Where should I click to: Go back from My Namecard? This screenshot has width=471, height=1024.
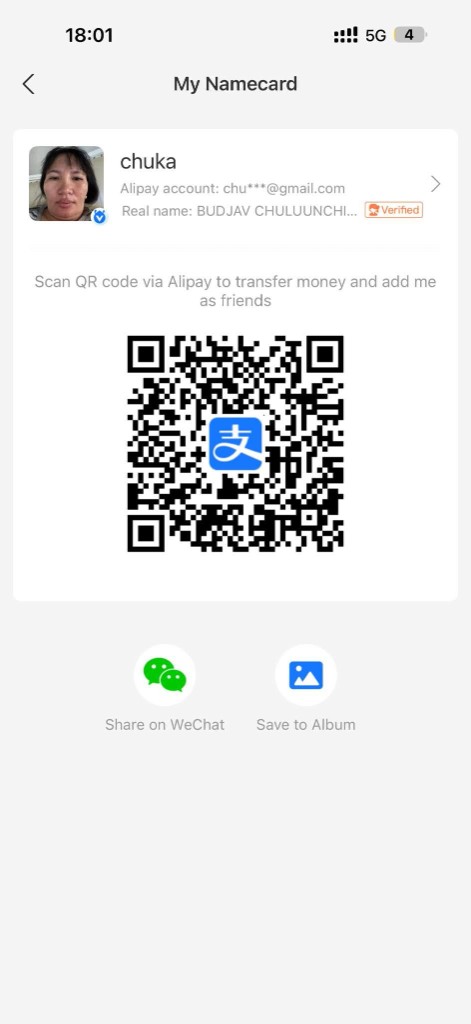point(28,84)
